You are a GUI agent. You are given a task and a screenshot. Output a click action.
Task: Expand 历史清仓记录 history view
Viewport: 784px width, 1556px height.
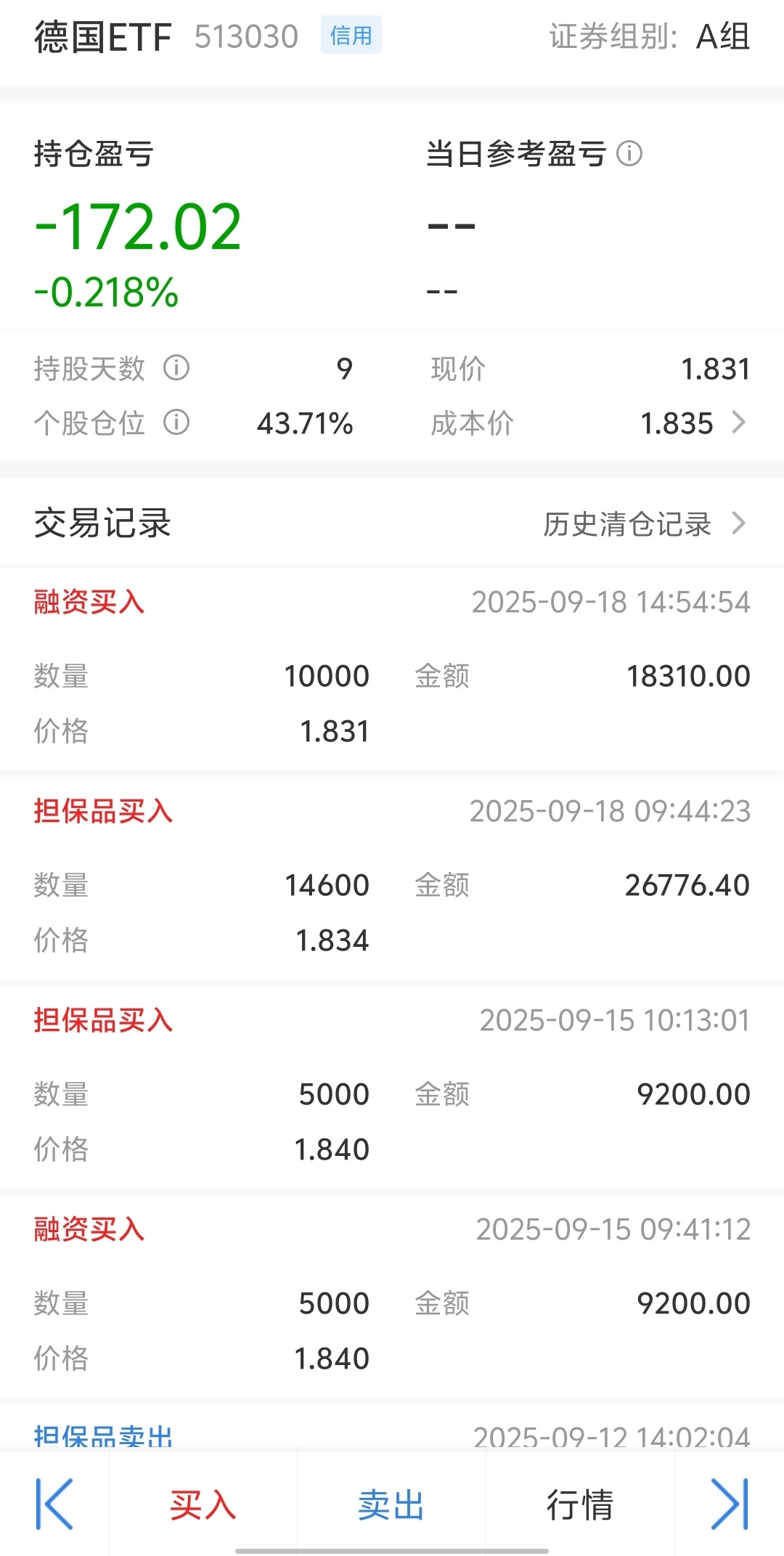pos(626,522)
